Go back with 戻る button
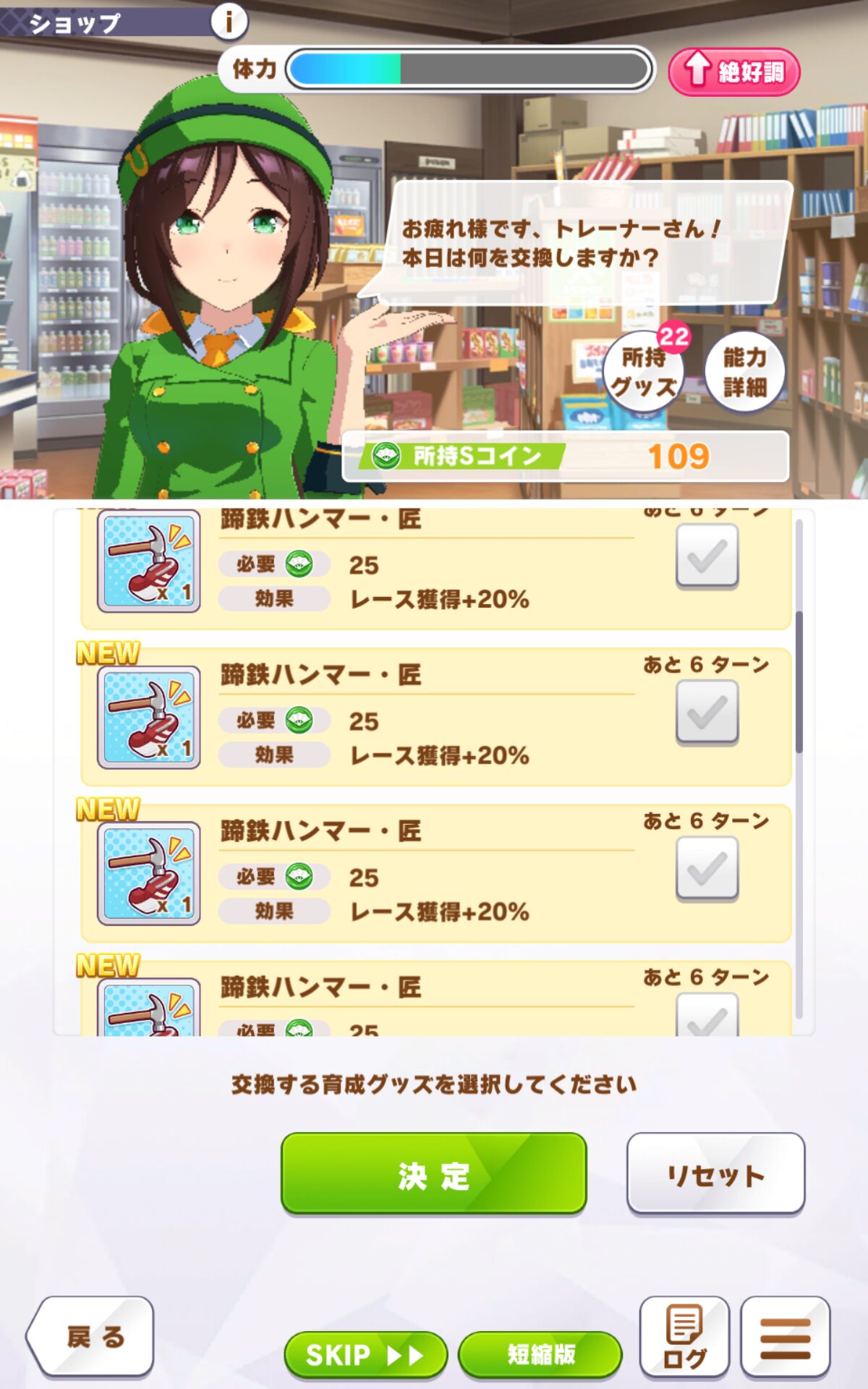 [93, 1335]
